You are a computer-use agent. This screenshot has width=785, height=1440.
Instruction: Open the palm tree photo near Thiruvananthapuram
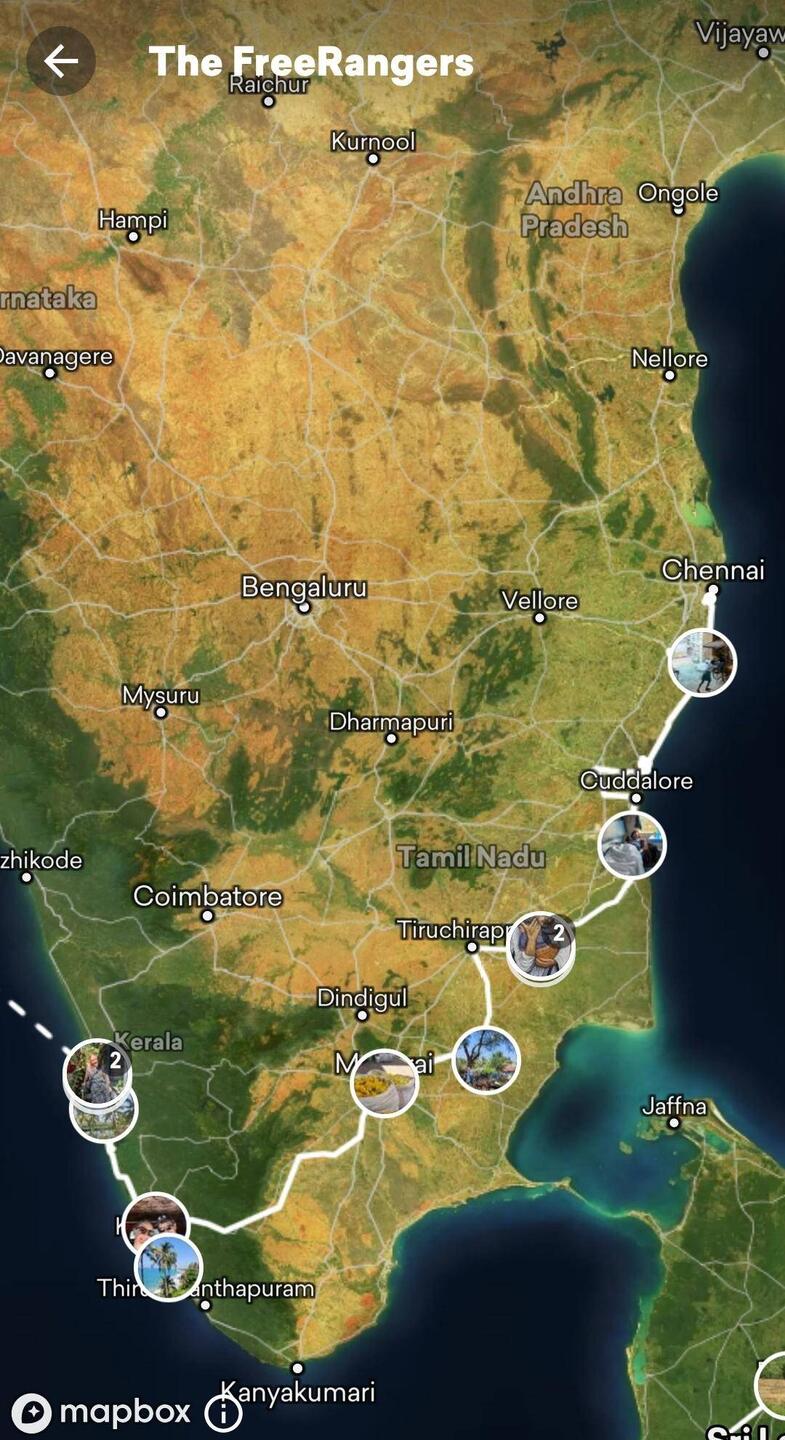point(169,1267)
